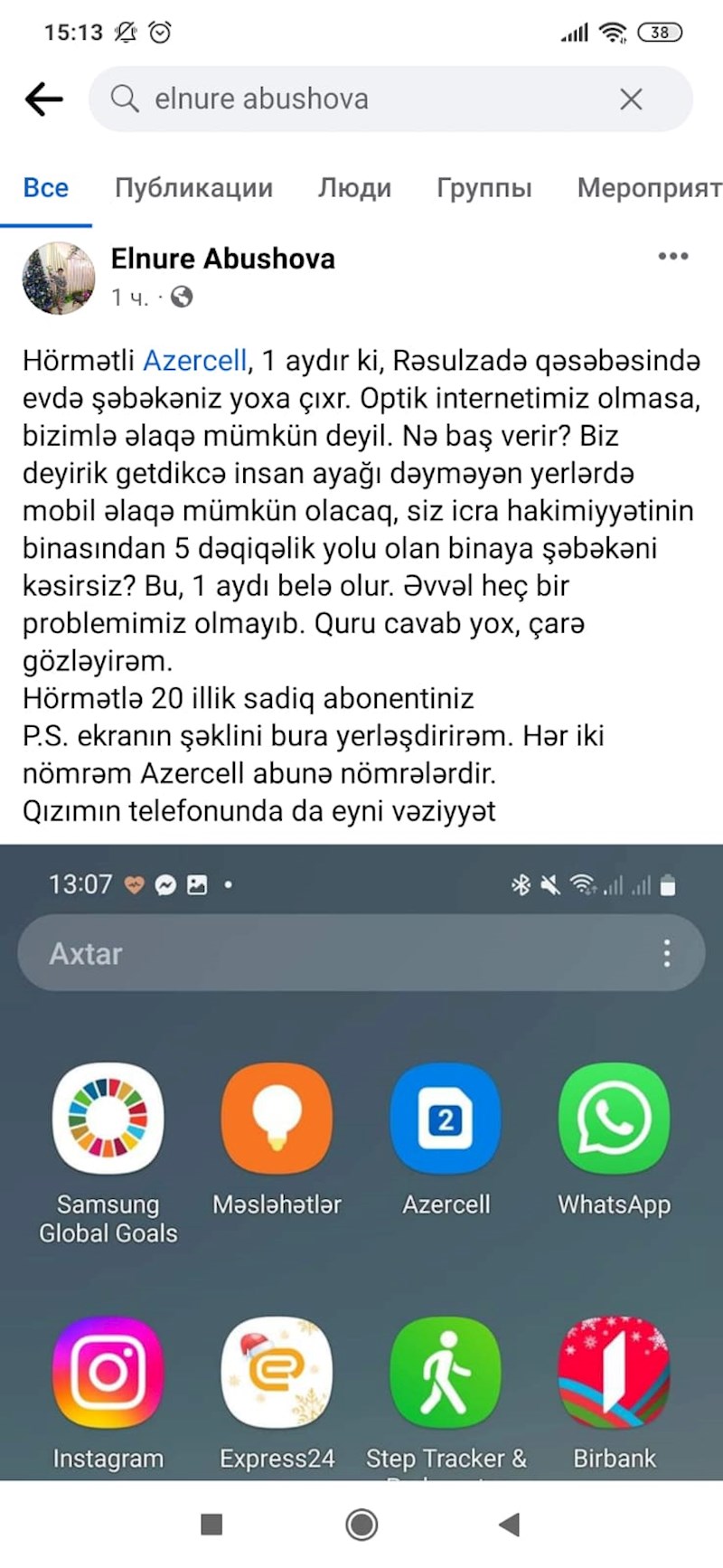This screenshot has height=1568, width=723.
Task: Open the attached screenshot image in the post
Action: coord(361,1162)
